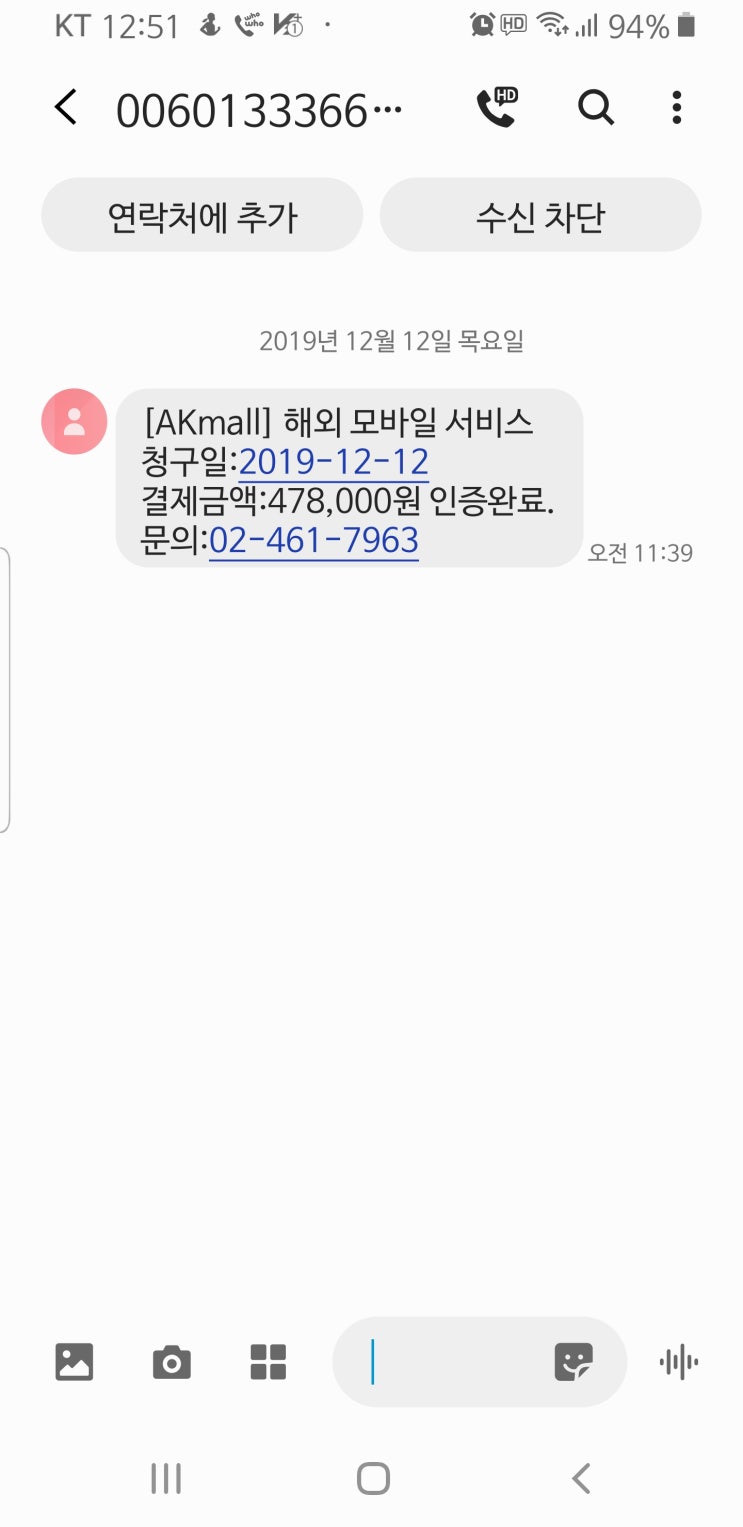Open the emoji sticker icon
Viewport: 743px width, 1527px height.
[x=571, y=1361]
